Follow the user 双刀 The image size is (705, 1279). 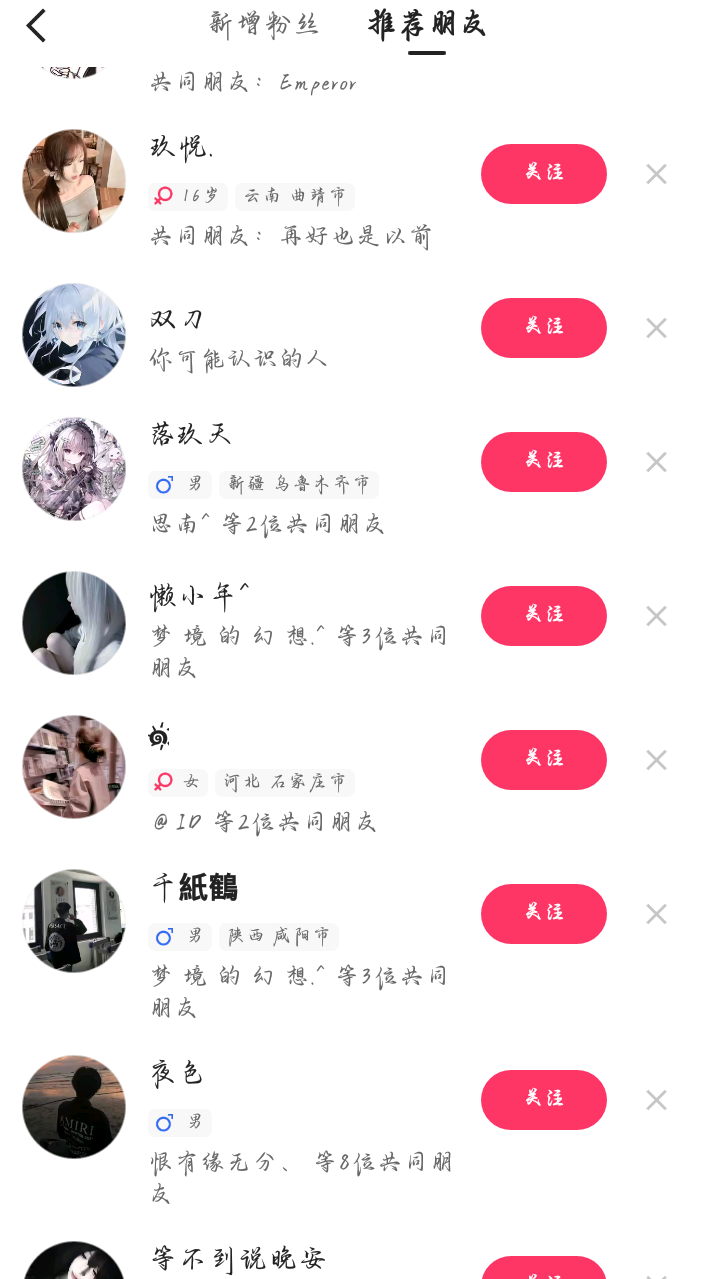point(543,328)
